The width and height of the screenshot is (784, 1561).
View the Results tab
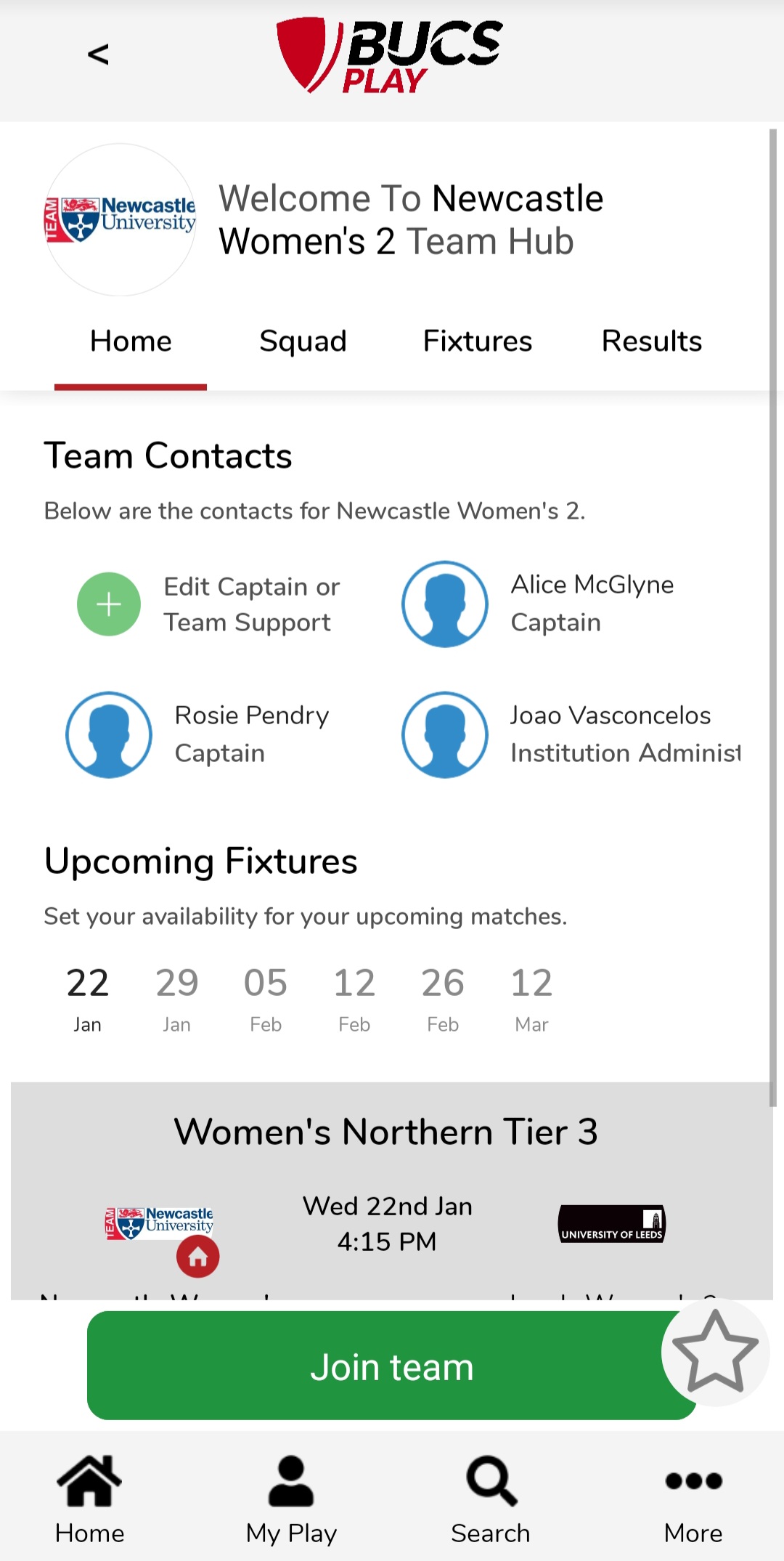[652, 341]
